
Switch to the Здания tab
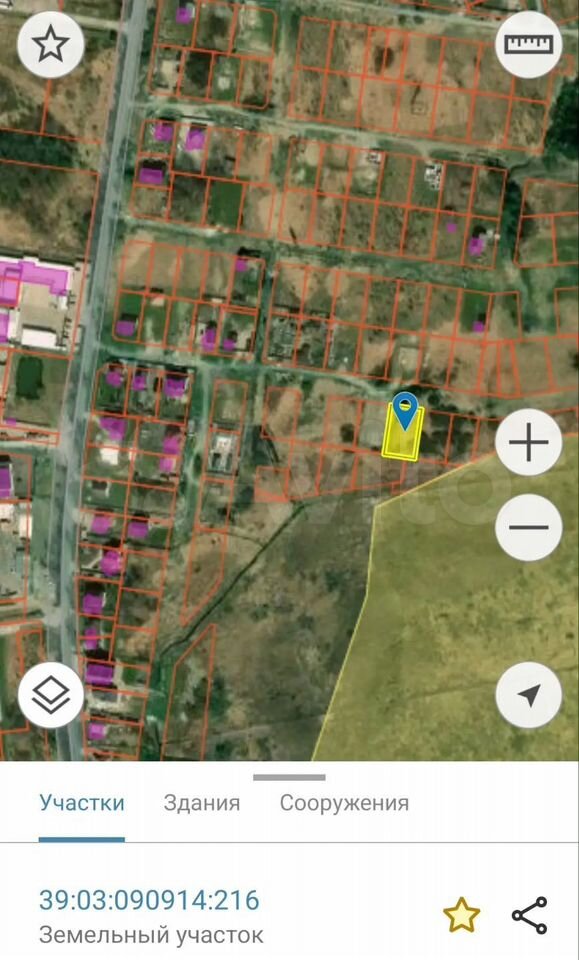tap(201, 803)
